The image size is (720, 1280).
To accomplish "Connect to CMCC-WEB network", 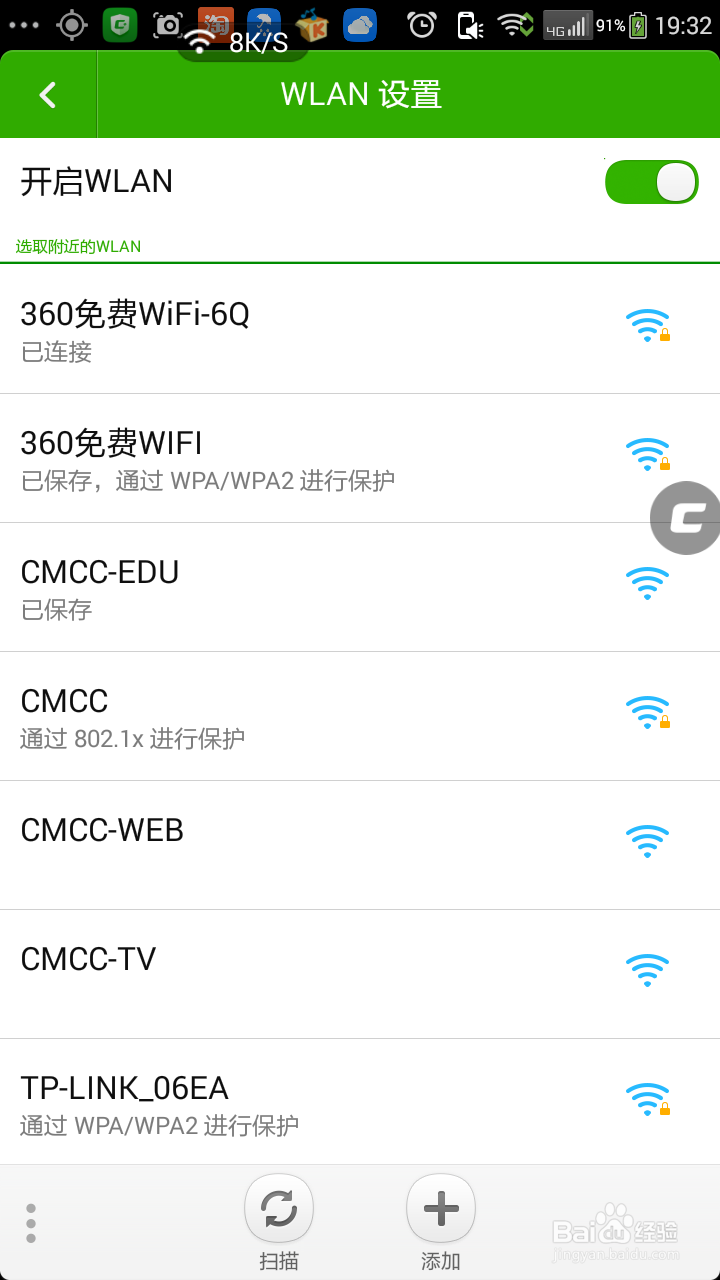I will 360,845.
